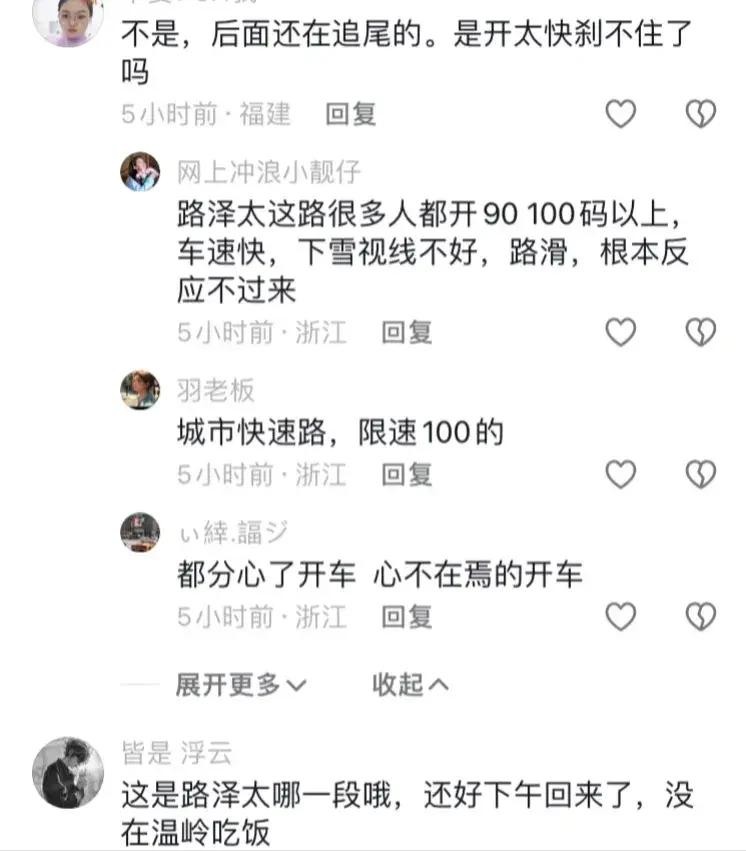Reply to 羽老板's comment
Image resolution: width=746 pixels, height=851 pixels.
pyautogui.click(x=407, y=474)
